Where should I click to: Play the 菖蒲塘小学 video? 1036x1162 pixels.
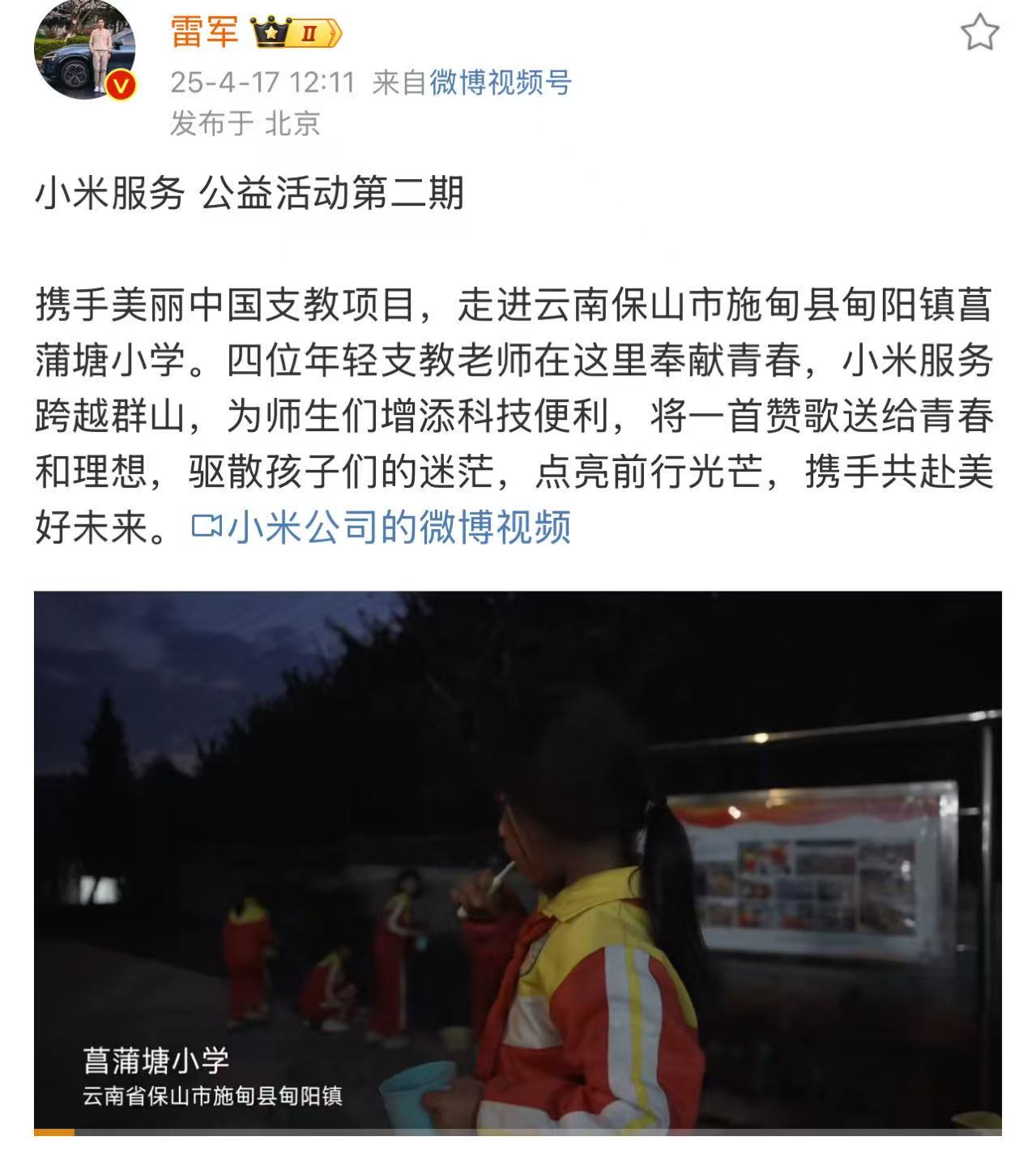[x=518, y=862]
